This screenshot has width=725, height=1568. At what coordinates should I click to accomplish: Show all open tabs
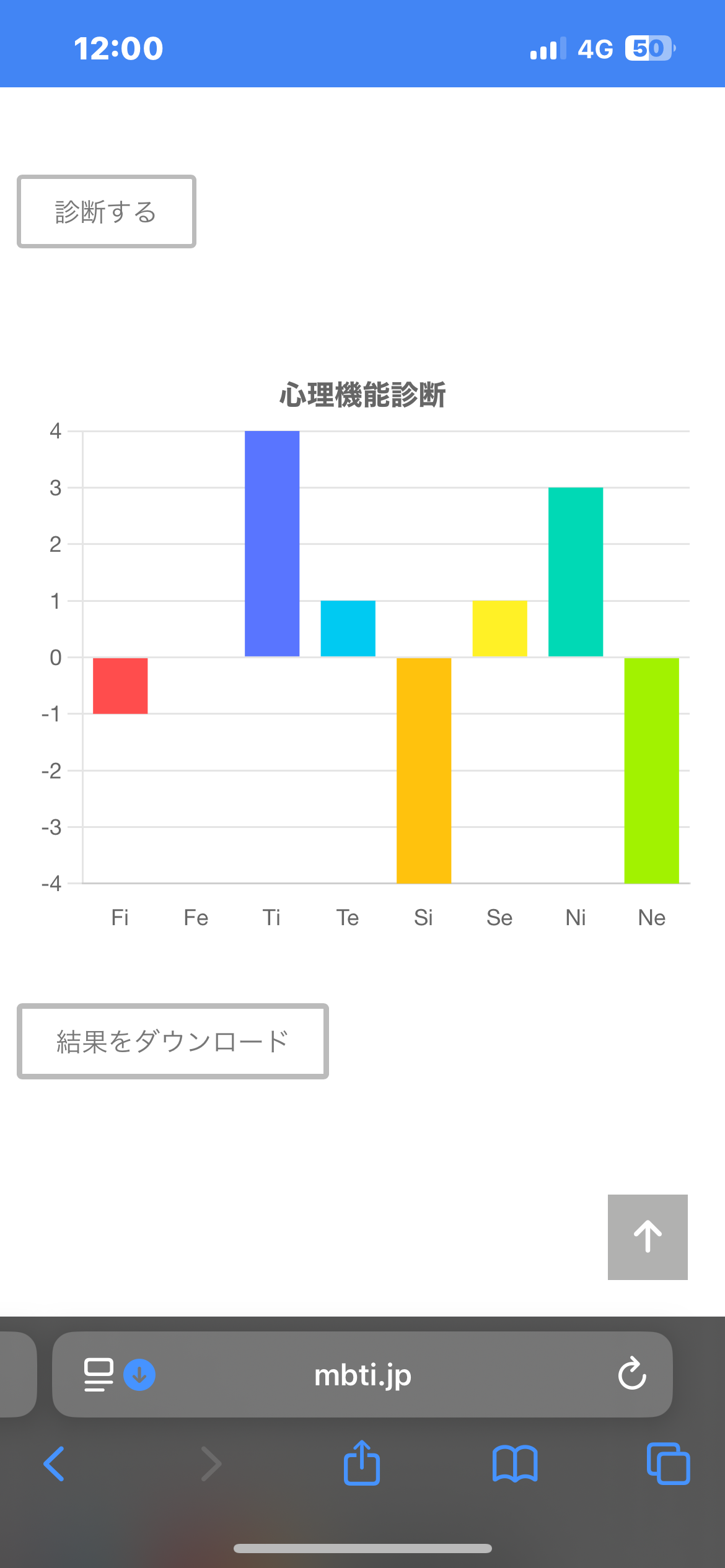coord(668,1464)
